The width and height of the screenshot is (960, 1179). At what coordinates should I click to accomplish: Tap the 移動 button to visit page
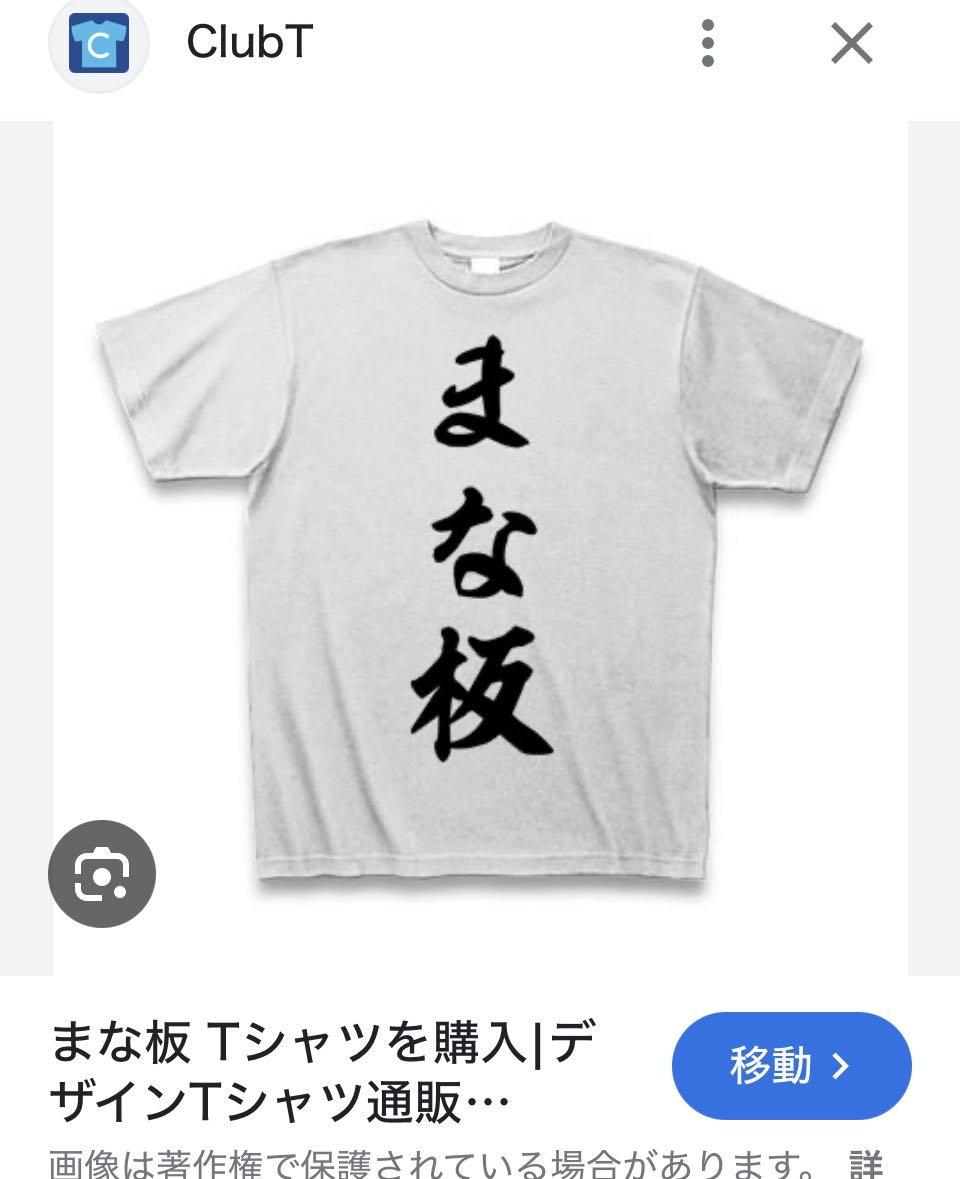[x=791, y=1066]
